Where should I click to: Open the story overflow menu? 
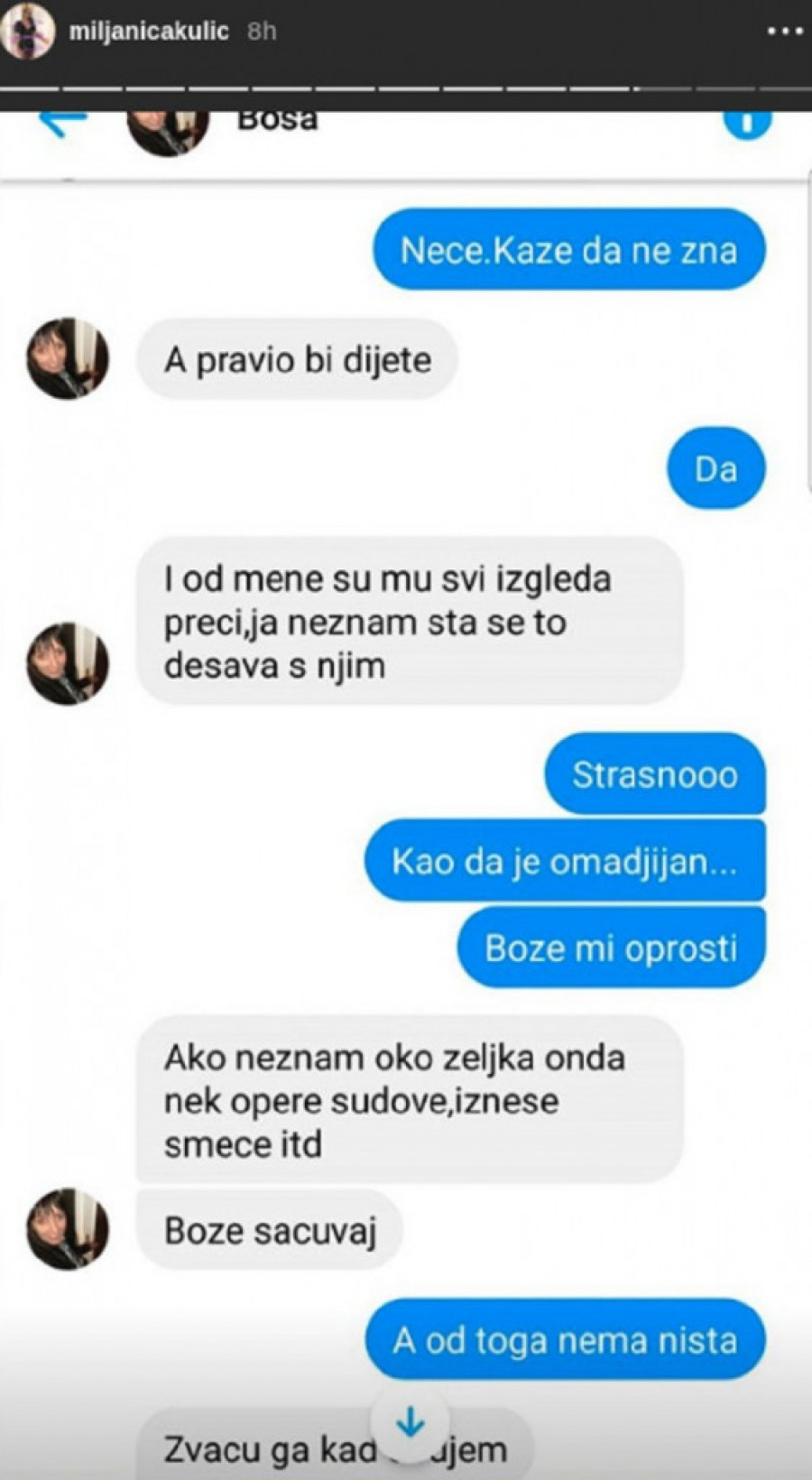(783, 32)
